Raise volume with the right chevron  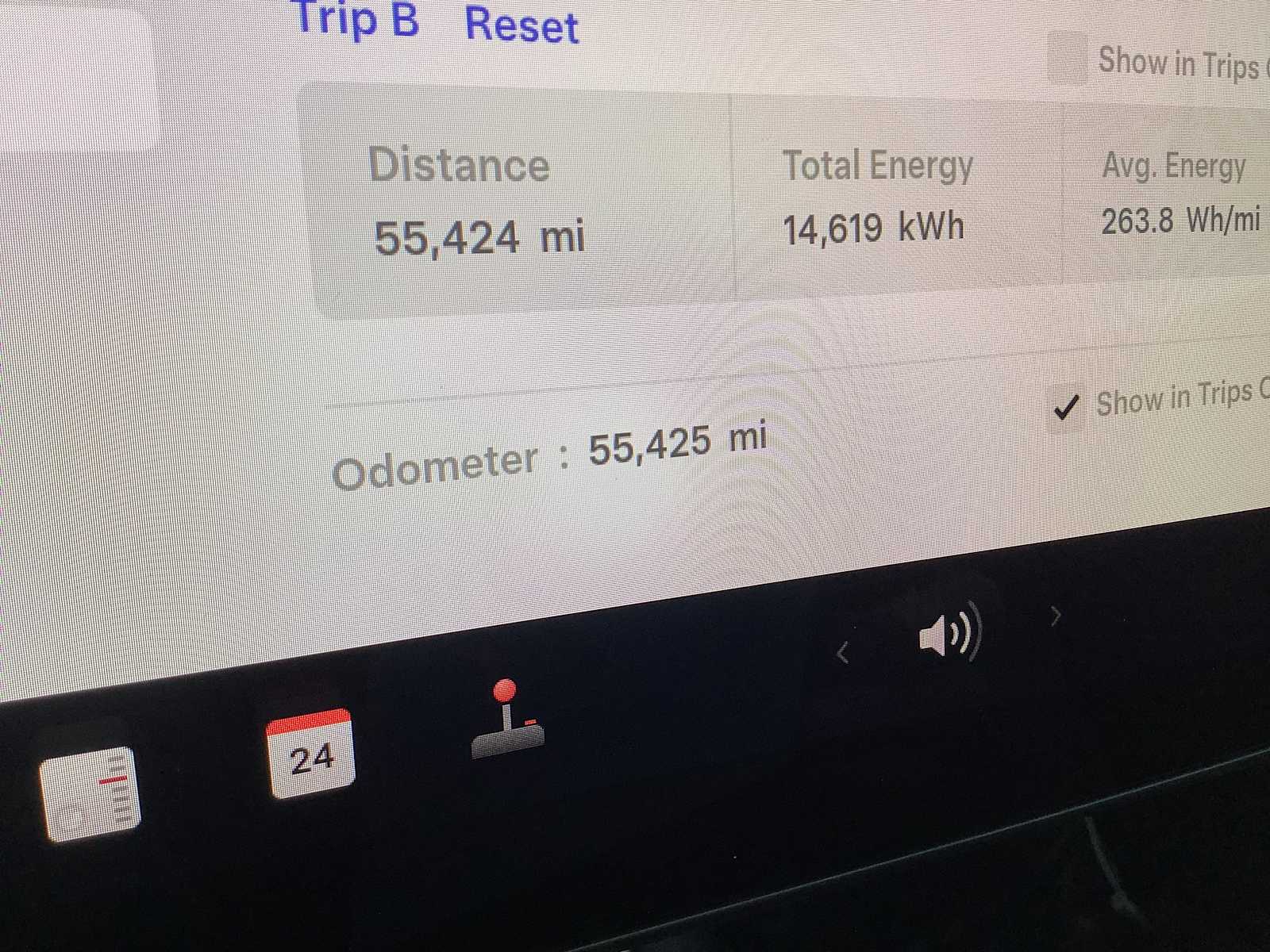pyautogui.click(x=1055, y=616)
